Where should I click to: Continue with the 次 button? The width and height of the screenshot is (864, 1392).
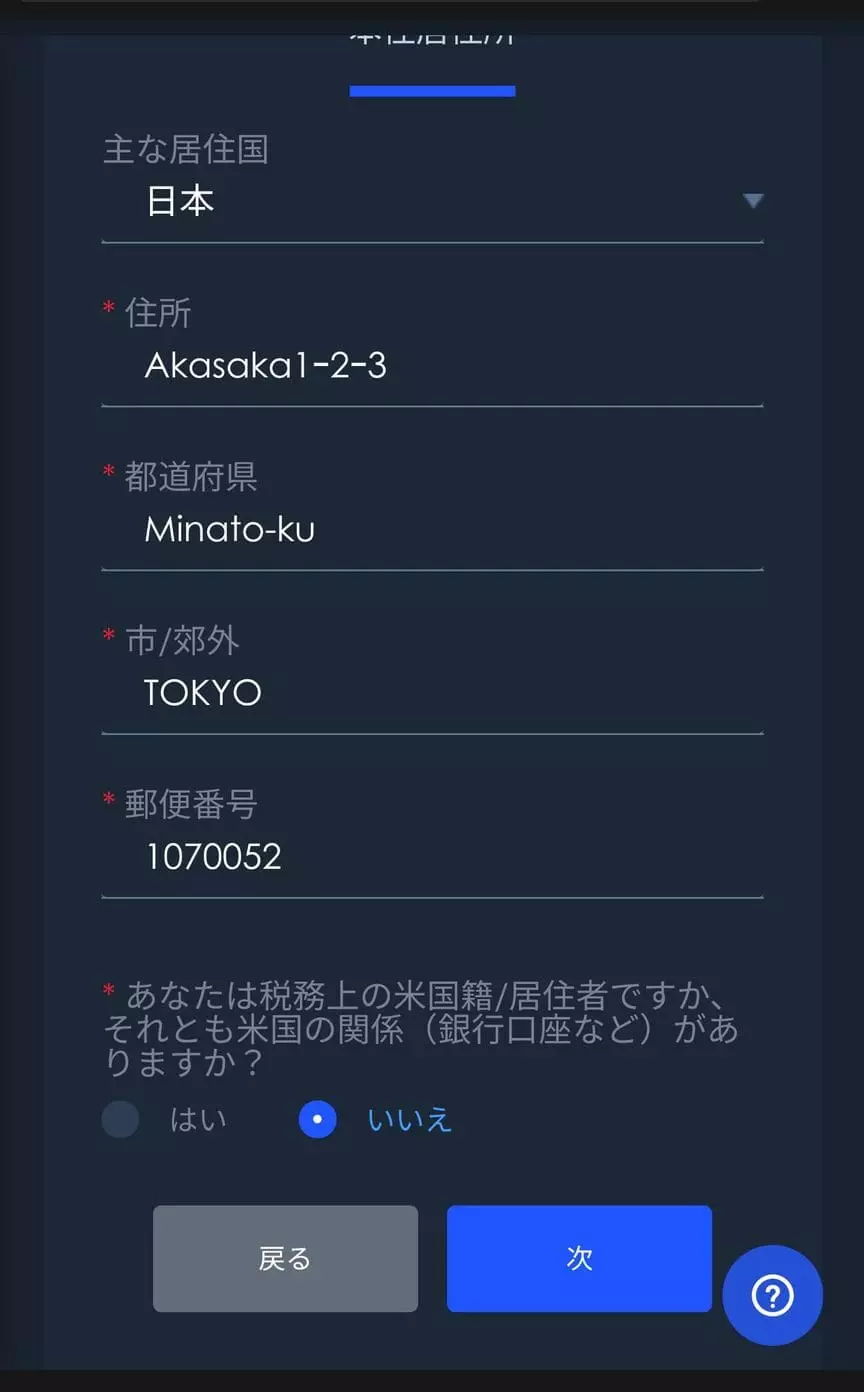coord(579,1258)
